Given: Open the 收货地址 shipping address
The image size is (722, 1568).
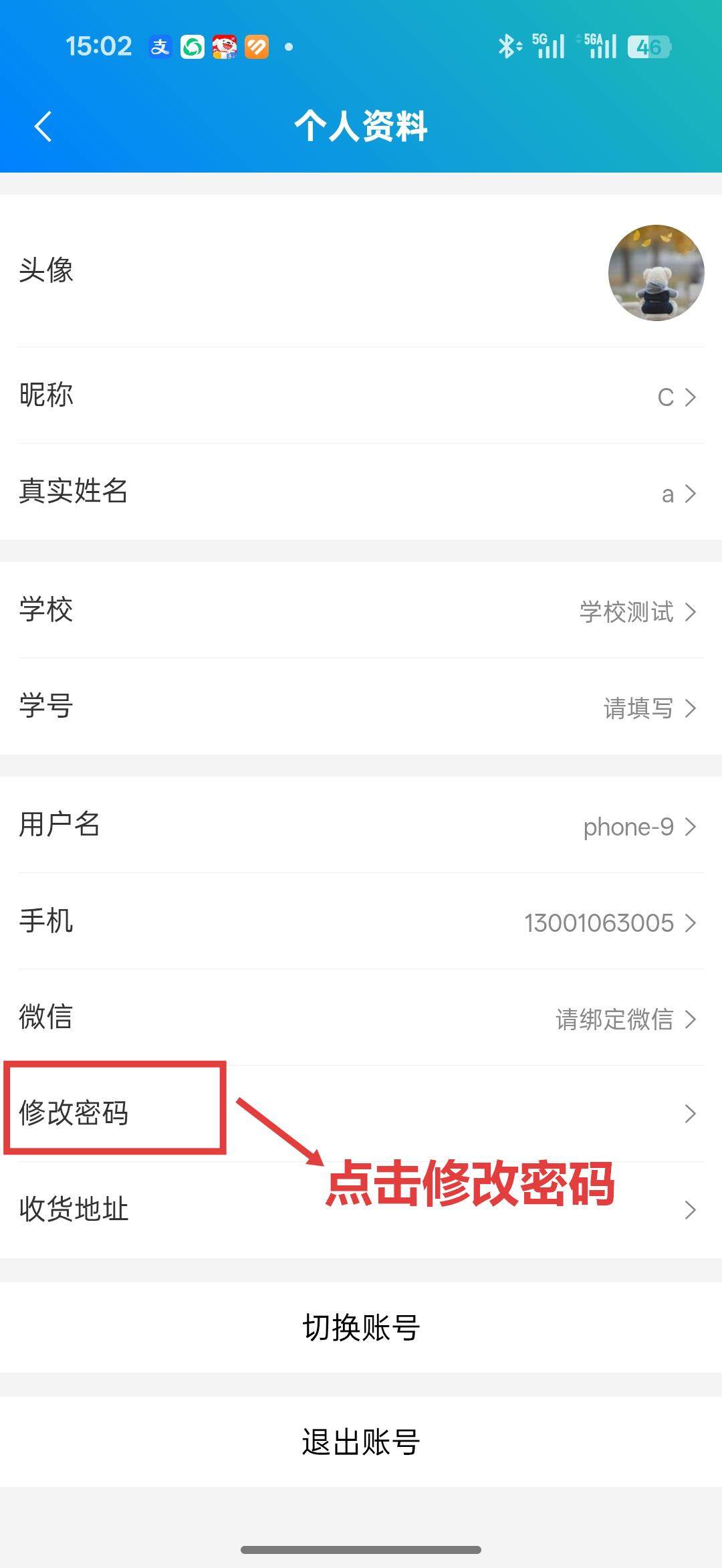Looking at the screenshot, I should (361, 1210).
